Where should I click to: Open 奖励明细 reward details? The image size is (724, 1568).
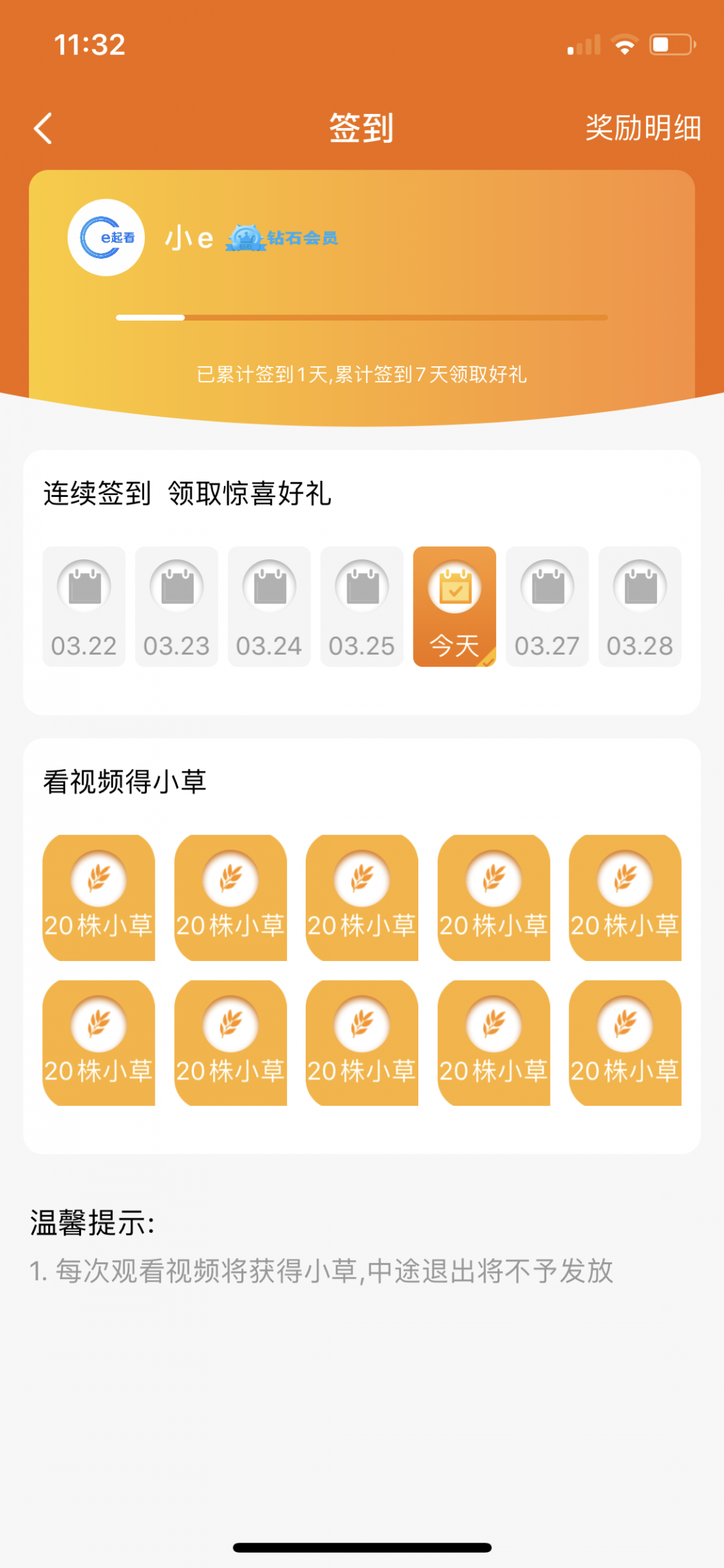click(x=642, y=128)
